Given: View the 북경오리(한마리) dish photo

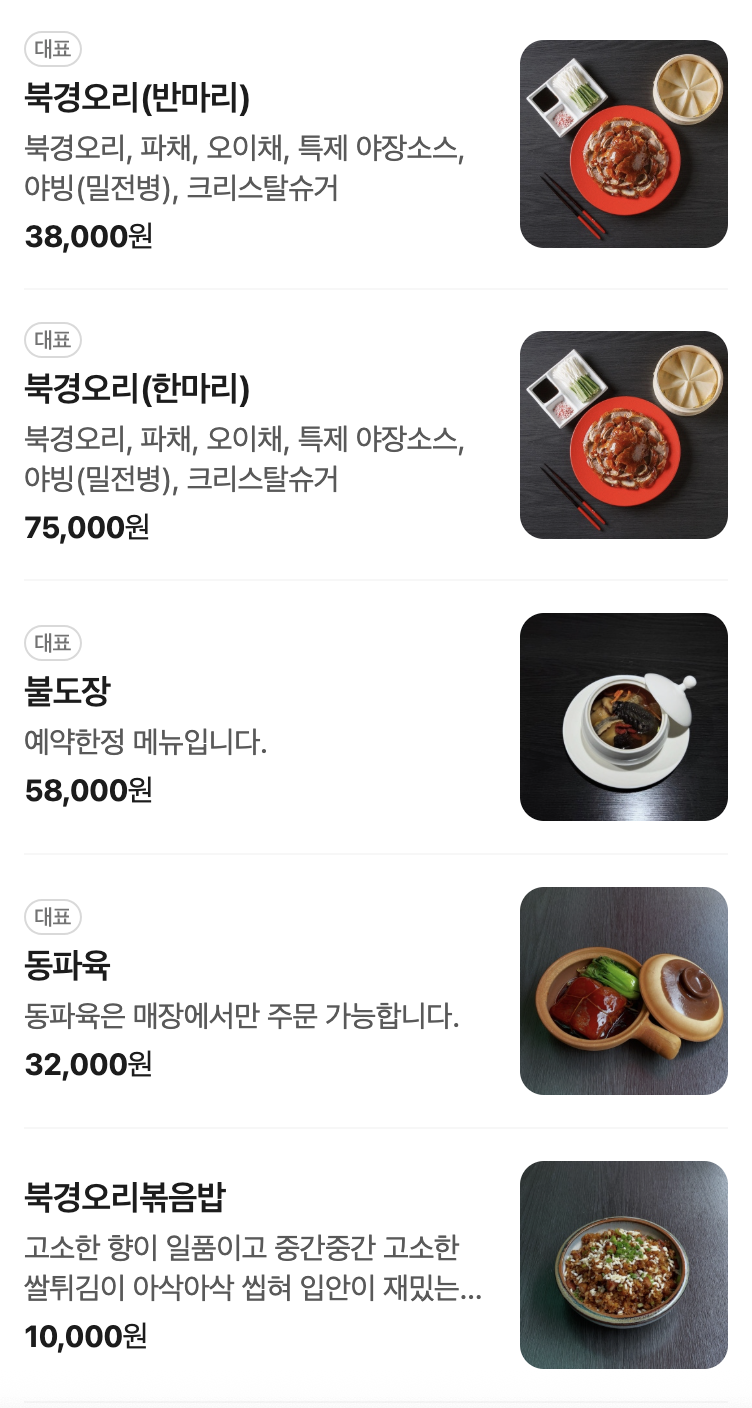Looking at the screenshot, I should [x=623, y=434].
